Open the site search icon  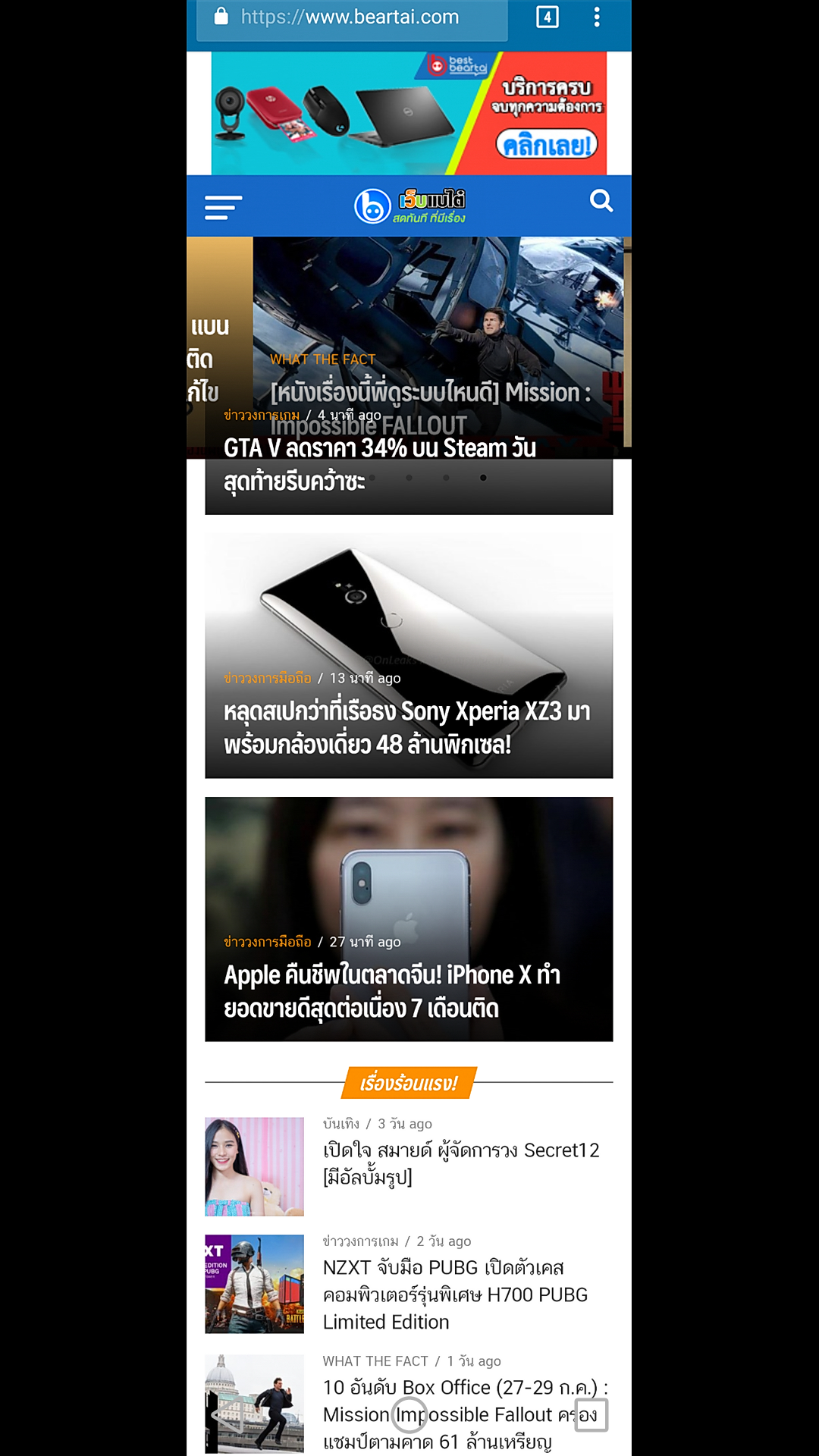pos(601,202)
